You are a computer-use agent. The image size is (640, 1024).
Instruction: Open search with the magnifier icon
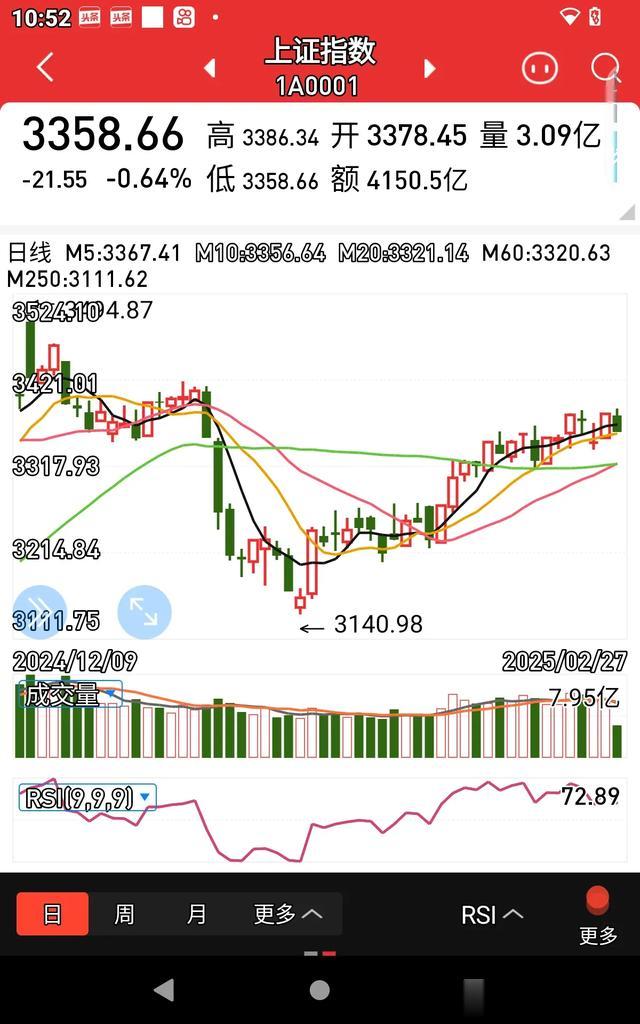click(x=605, y=67)
